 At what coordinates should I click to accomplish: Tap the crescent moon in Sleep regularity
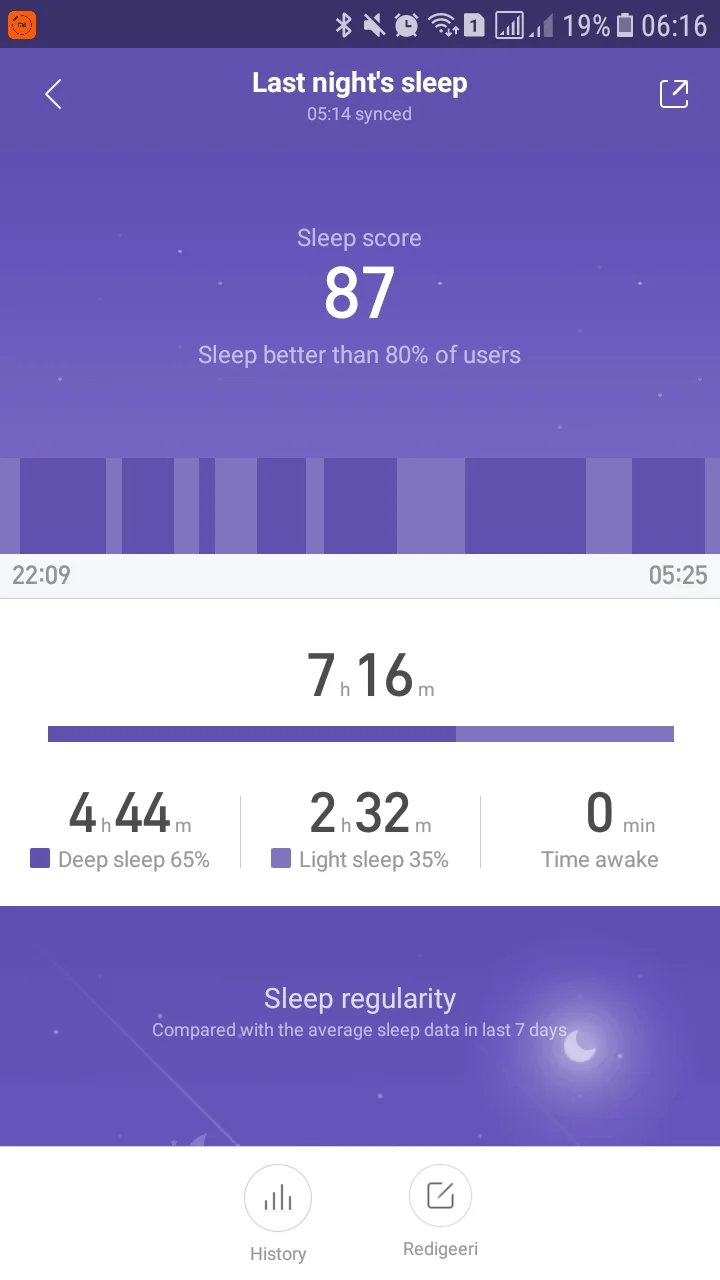pos(580,1047)
